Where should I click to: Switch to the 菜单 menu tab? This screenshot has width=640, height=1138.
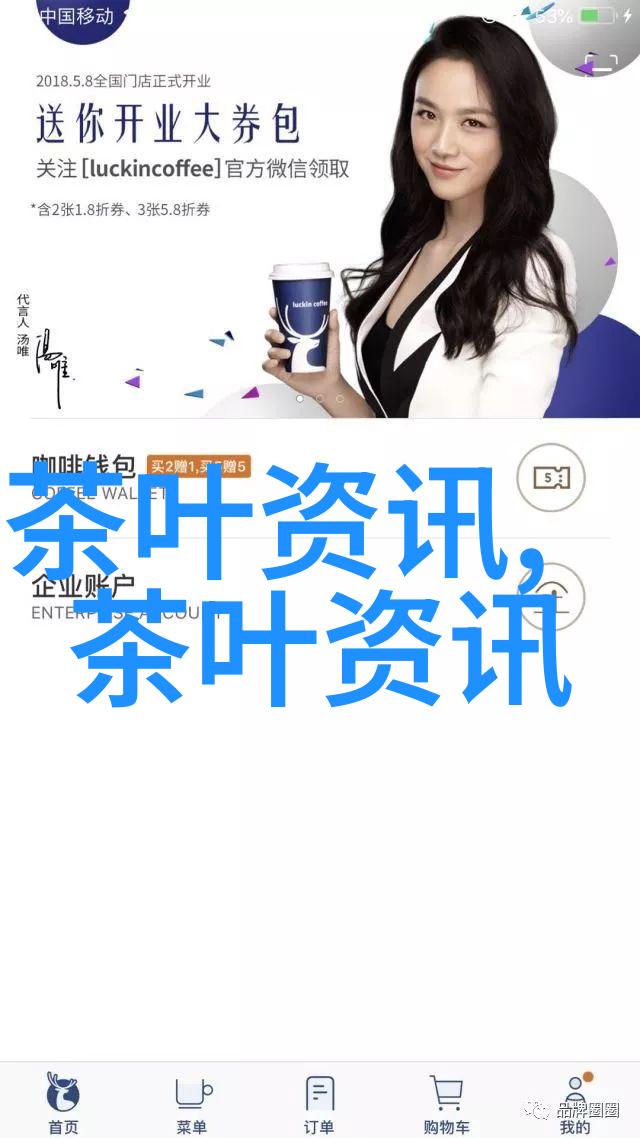[192, 1103]
